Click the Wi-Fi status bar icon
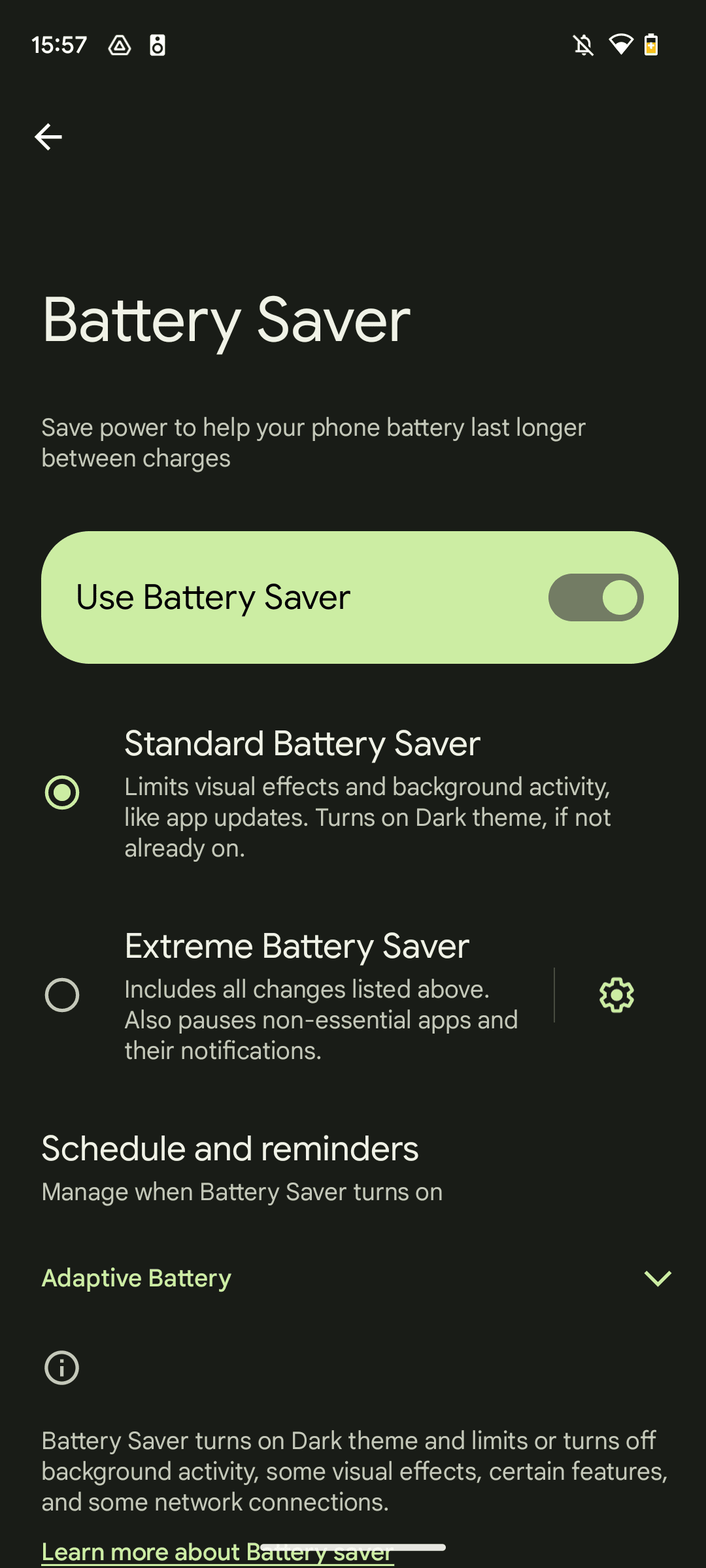This screenshot has height=1568, width=706. tap(622, 44)
